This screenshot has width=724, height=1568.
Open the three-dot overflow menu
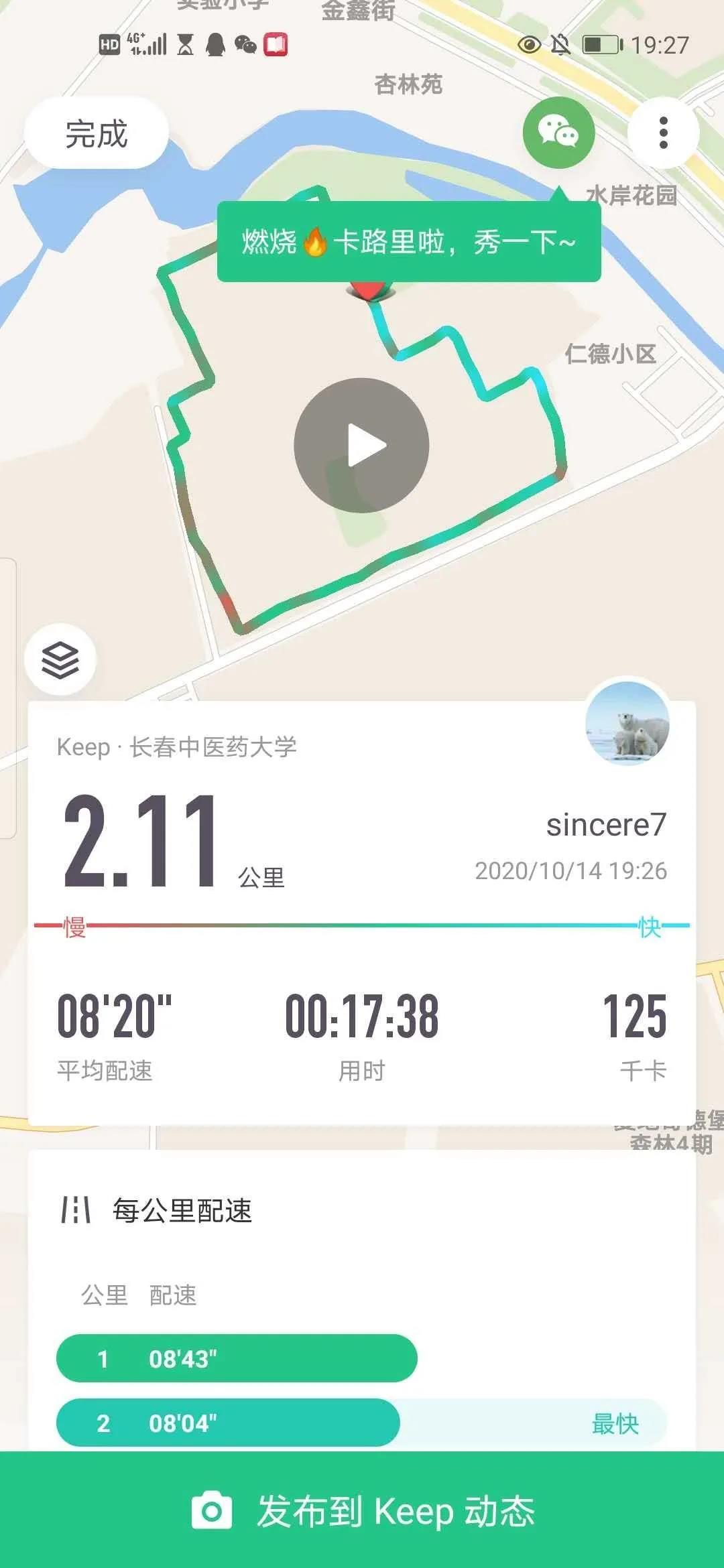(663, 133)
